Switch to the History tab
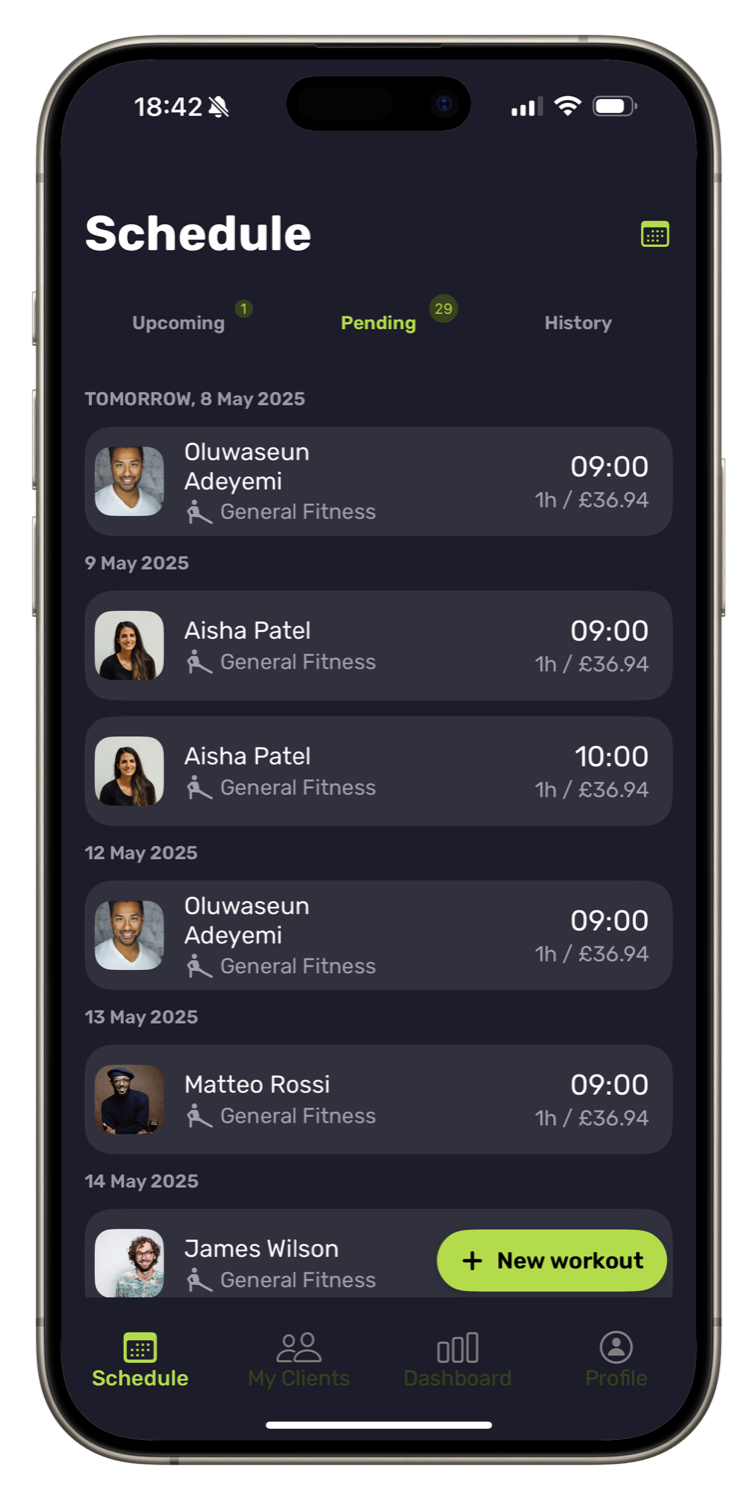The width and height of the screenshot is (756, 1500). tap(577, 323)
